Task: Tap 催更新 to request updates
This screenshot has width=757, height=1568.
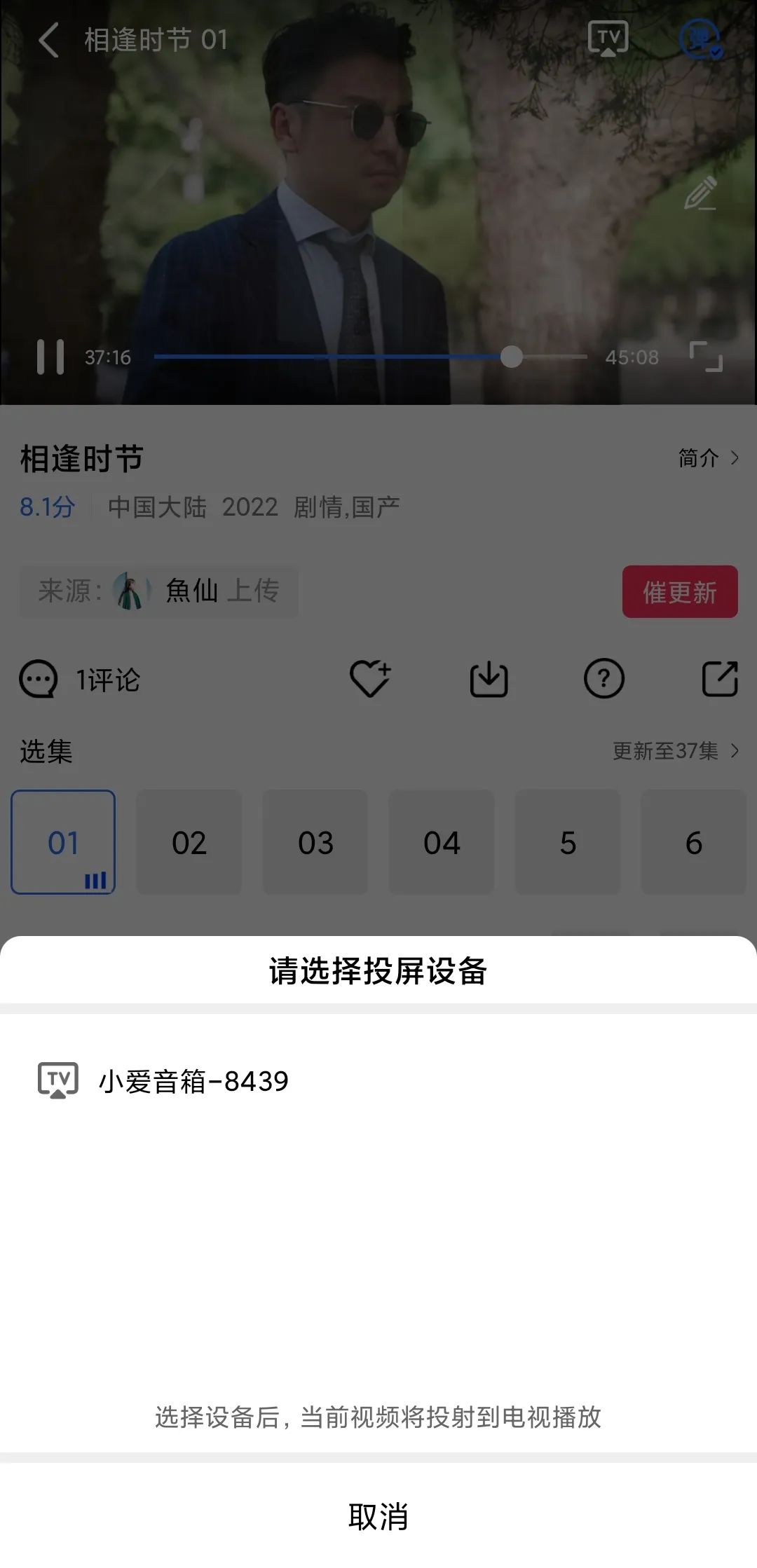Action: [x=679, y=591]
